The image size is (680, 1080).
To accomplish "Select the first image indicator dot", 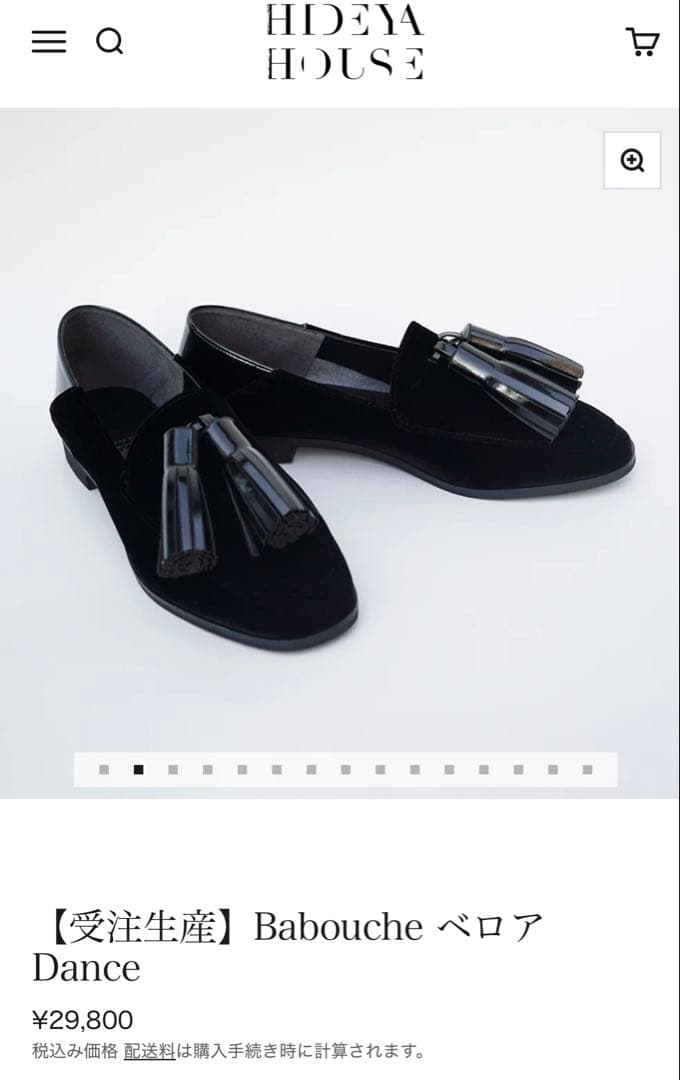I will pos(104,770).
